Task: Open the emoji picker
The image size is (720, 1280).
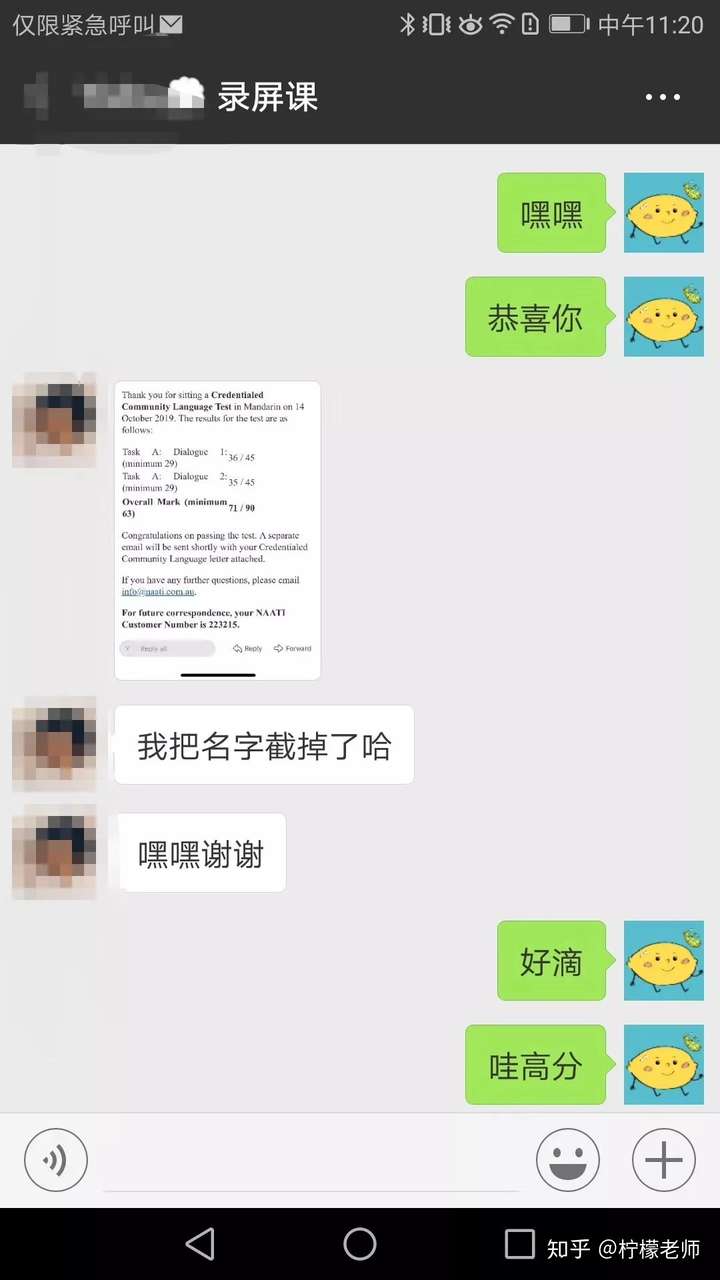Action: [567, 1160]
